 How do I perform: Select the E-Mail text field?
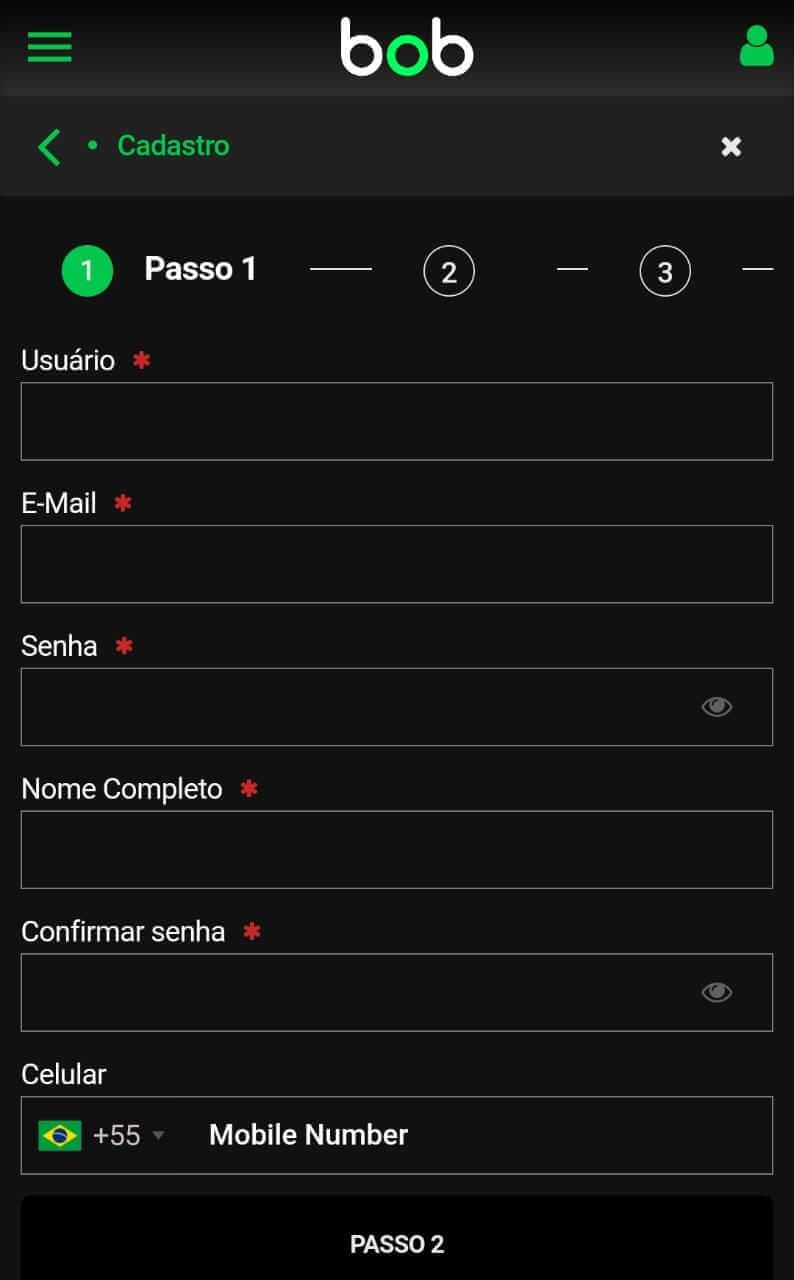pyautogui.click(x=397, y=564)
